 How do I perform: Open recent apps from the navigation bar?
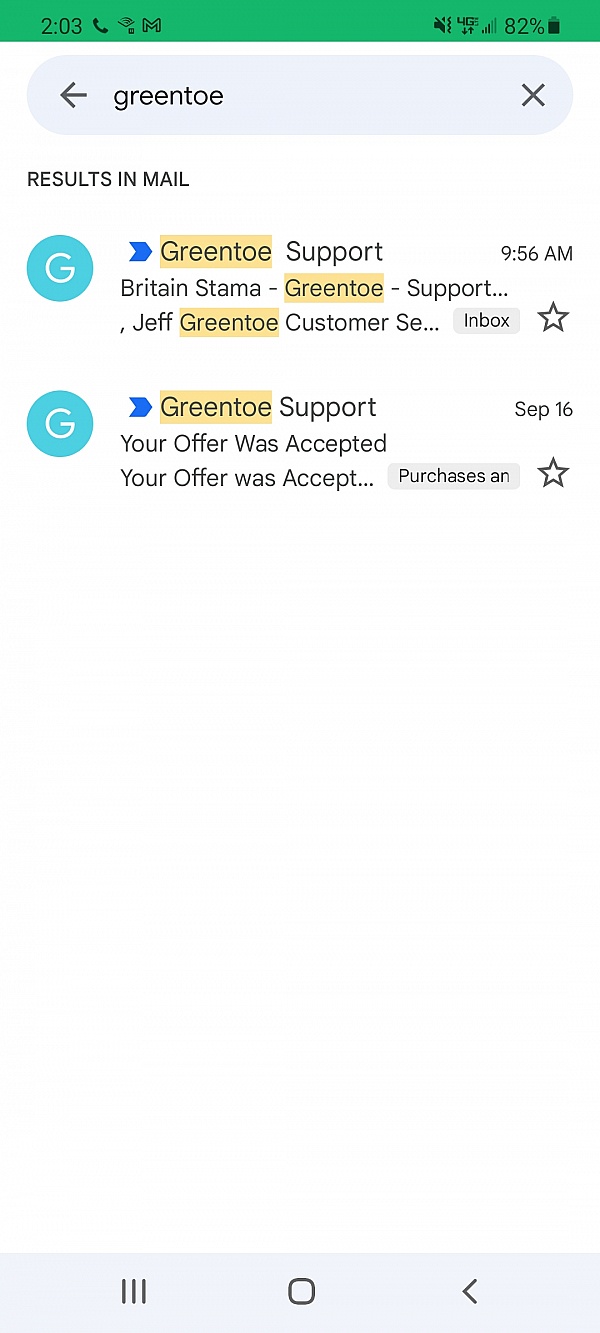(133, 1291)
